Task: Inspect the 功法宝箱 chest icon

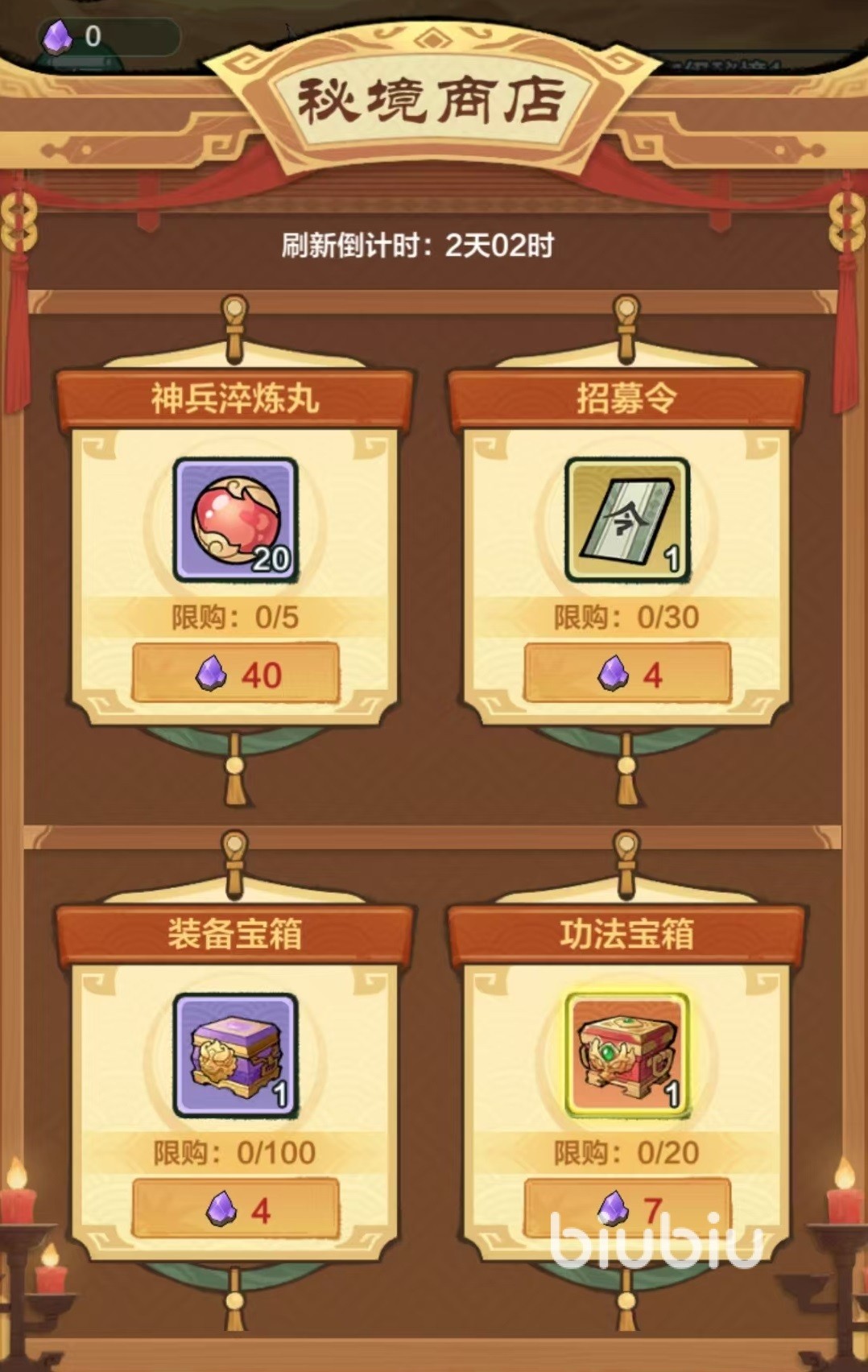Action: click(627, 1055)
